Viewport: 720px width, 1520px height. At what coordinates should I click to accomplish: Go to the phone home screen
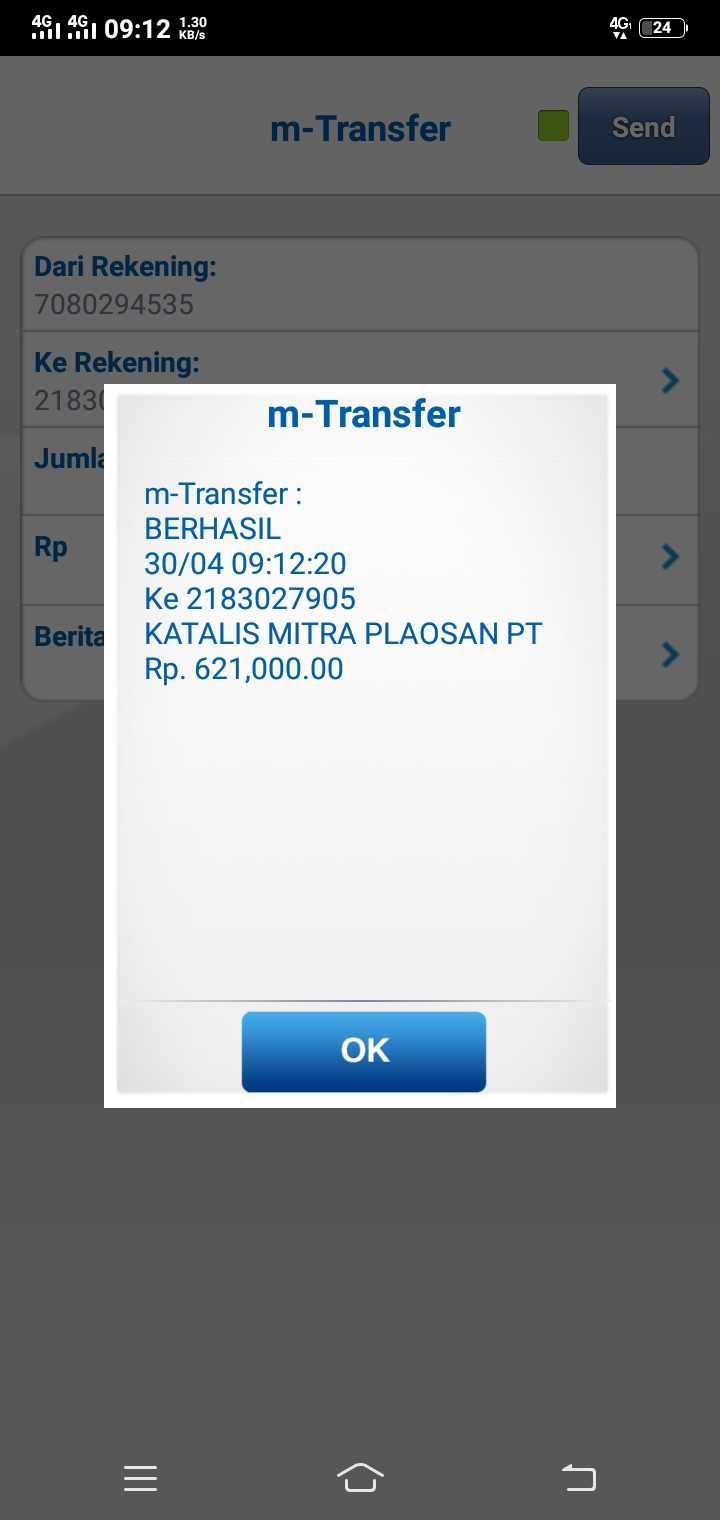pyautogui.click(x=360, y=1477)
